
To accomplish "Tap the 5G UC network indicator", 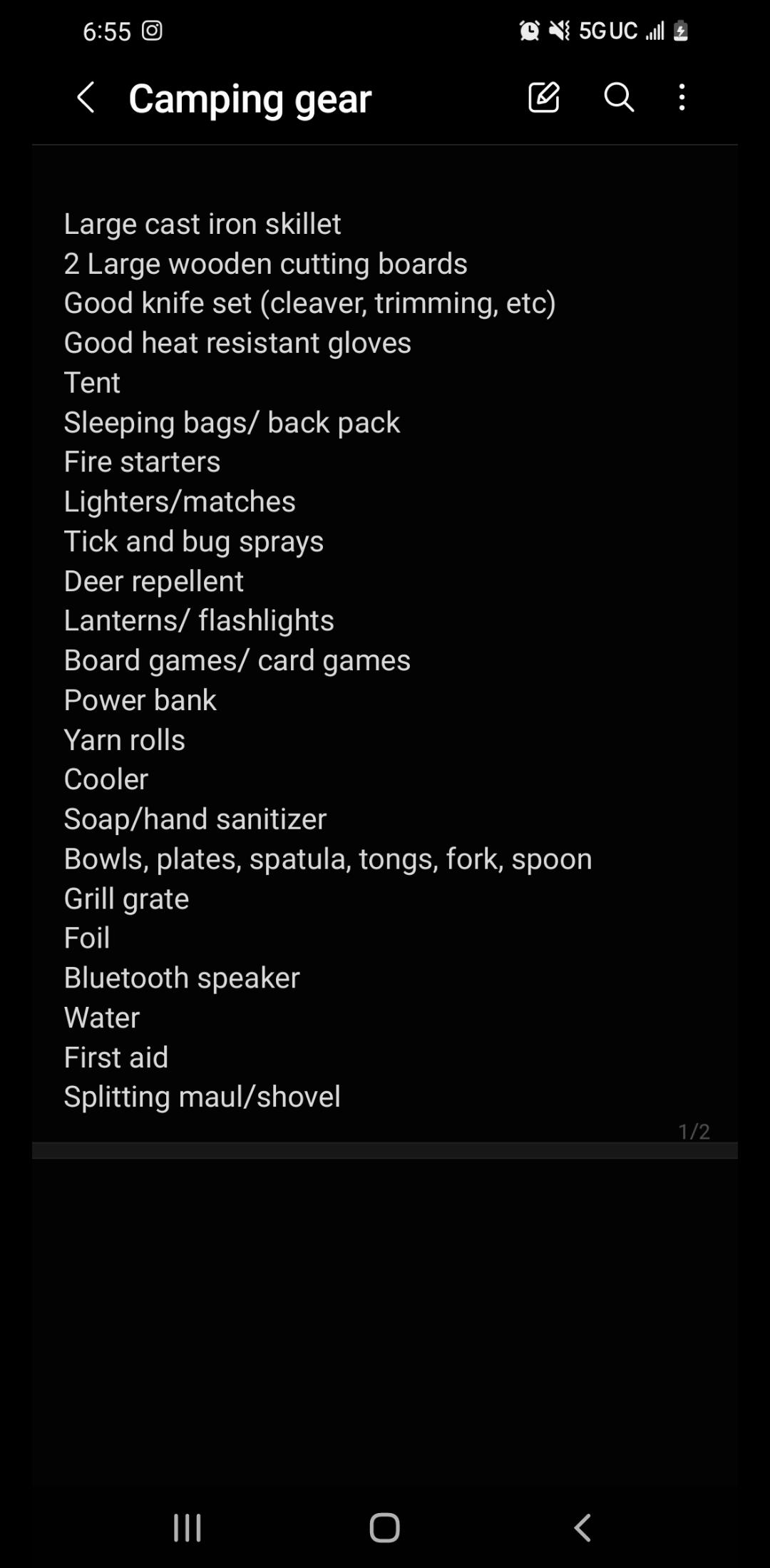I will click(x=607, y=30).
